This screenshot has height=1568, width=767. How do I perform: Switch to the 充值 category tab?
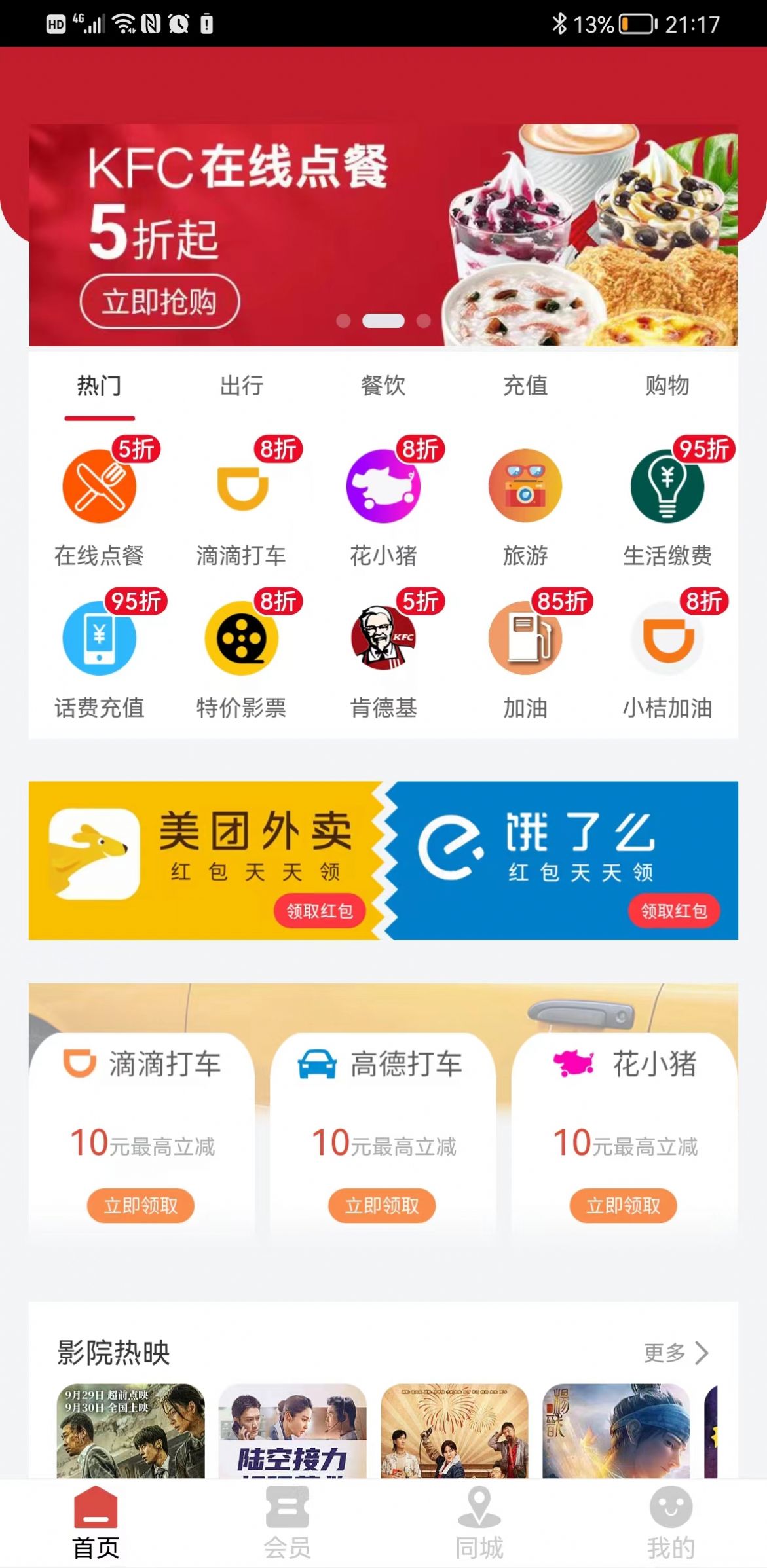(x=526, y=387)
